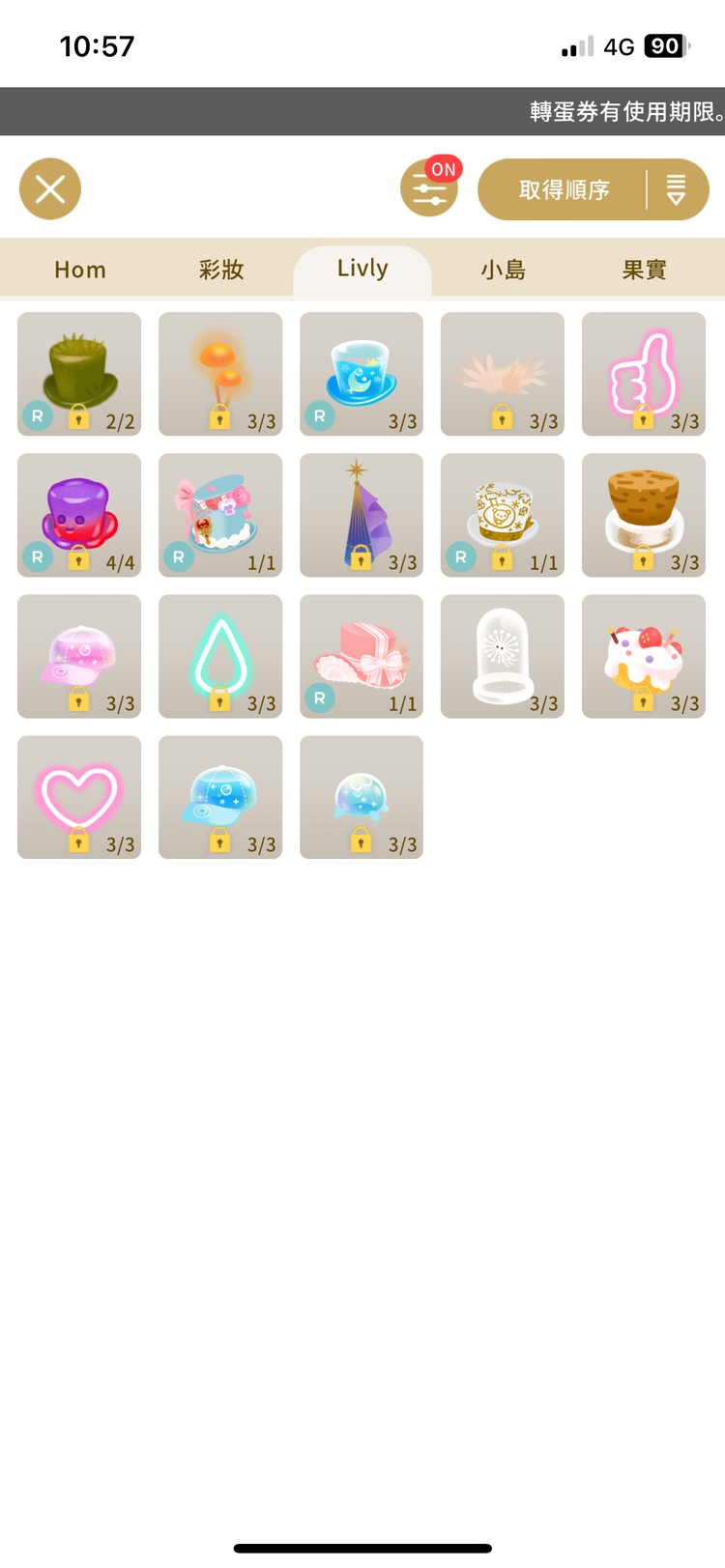Screen dimensions: 725x1568
Task: Select the purple jelly top hat item
Action: coord(79,514)
